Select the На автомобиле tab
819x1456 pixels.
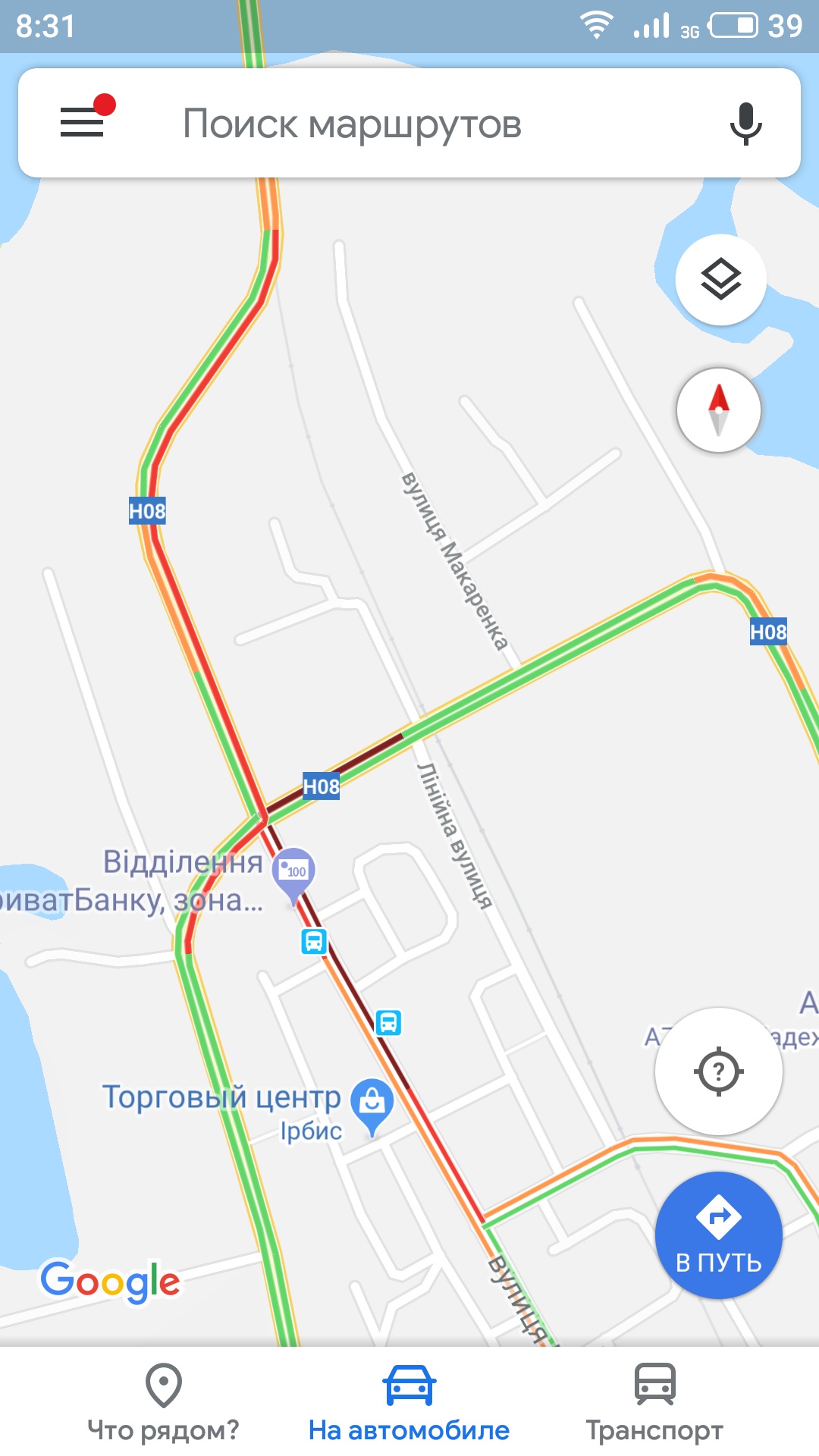point(409,1402)
